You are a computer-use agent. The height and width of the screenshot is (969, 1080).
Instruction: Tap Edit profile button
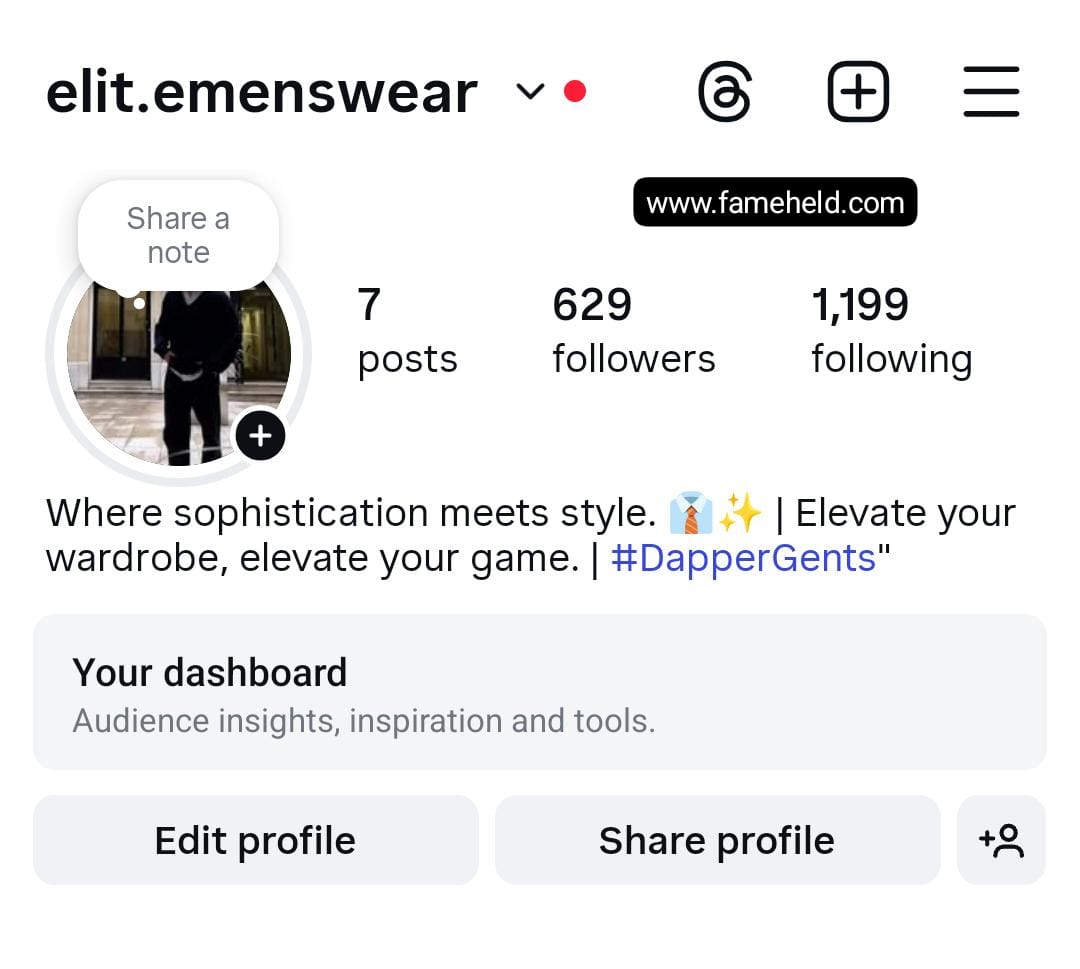255,840
